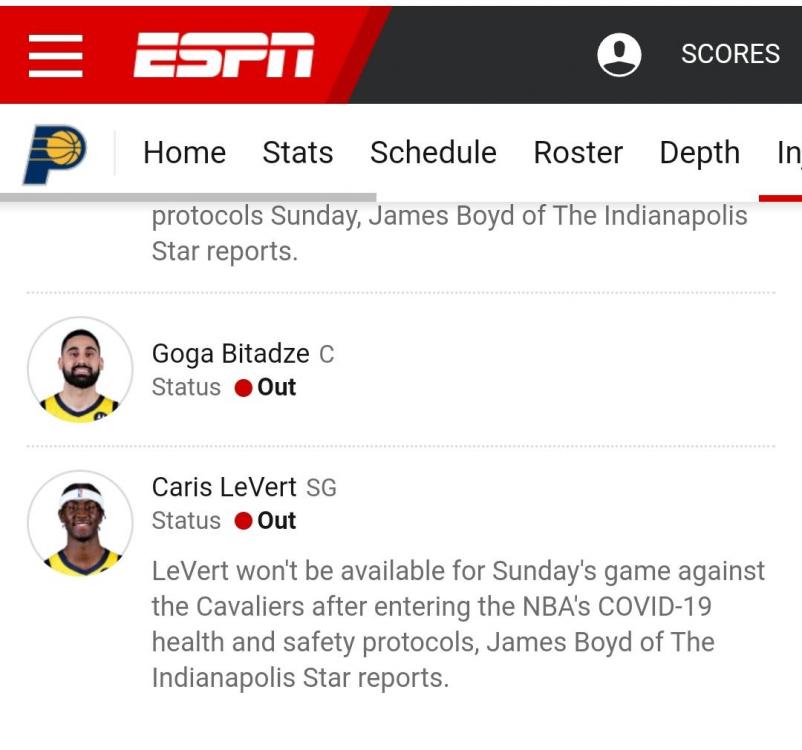Go to the ESPN homepage logo

click(224, 54)
